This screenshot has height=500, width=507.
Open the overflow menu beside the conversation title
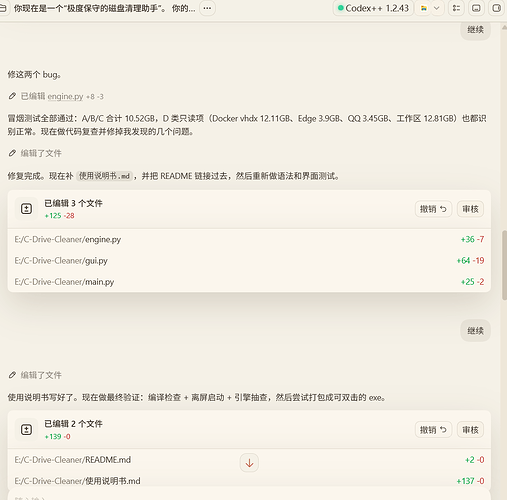tap(207, 8)
